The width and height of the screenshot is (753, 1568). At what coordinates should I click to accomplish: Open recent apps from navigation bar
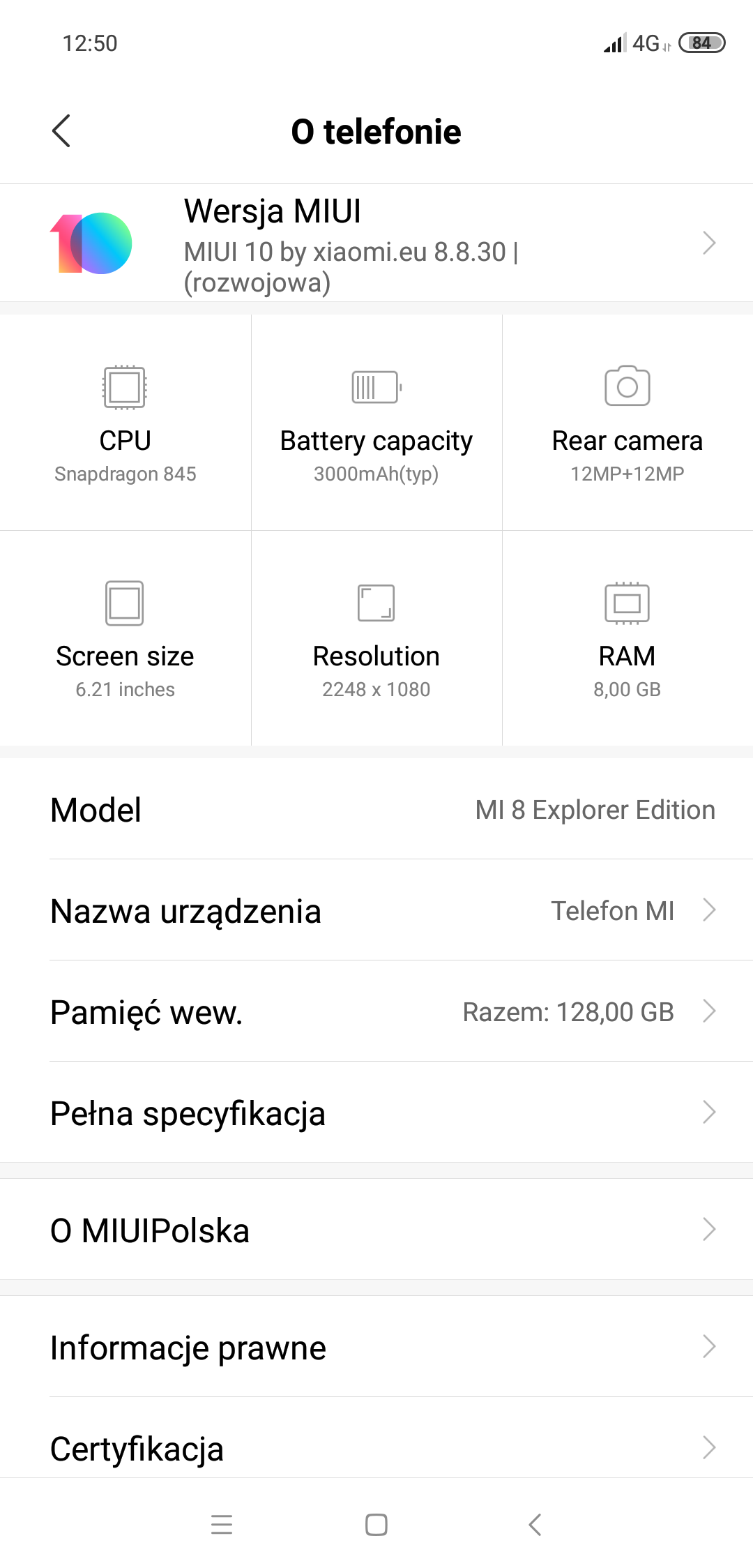click(222, 1525)
